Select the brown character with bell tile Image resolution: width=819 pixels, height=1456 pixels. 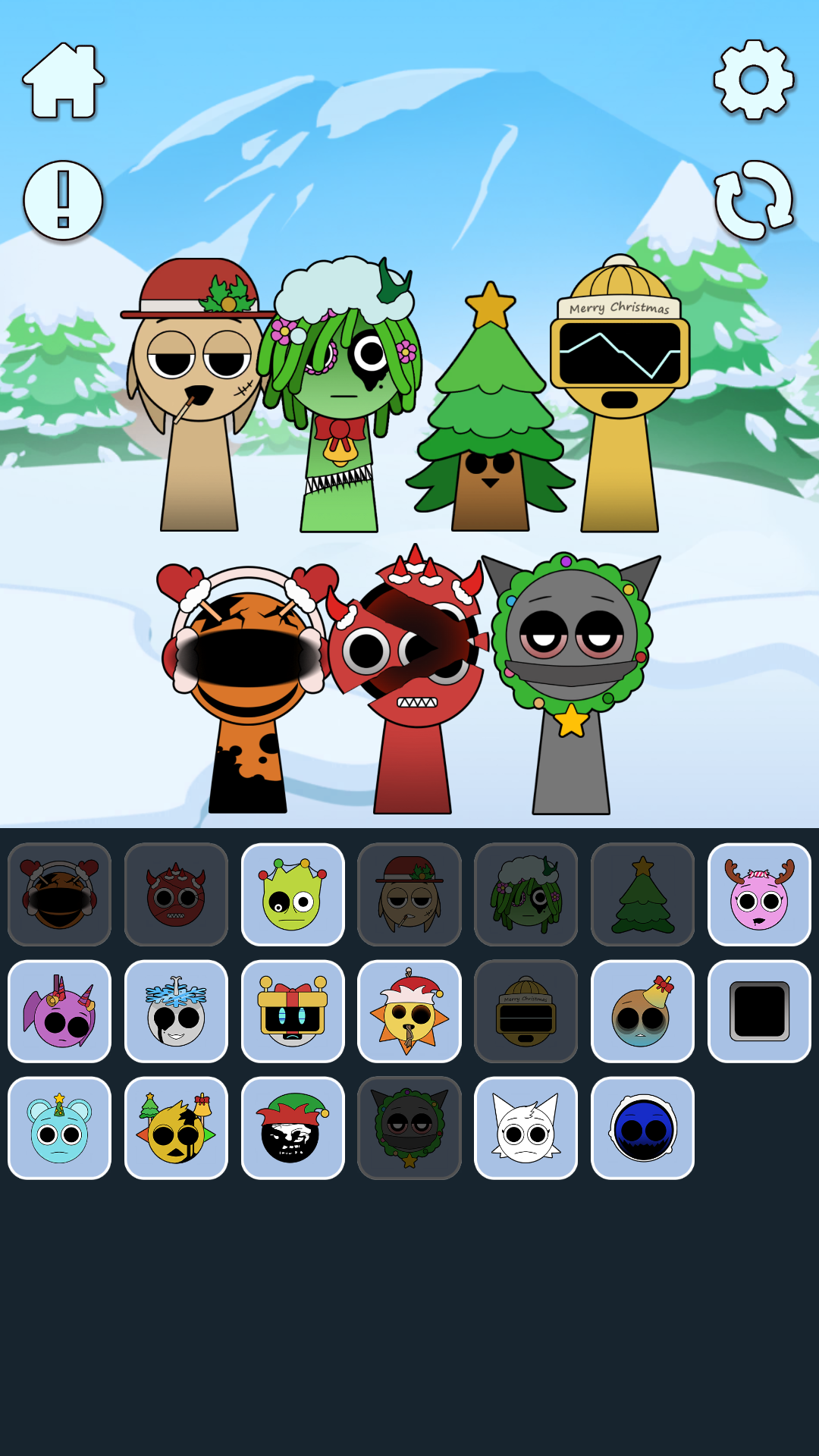click(x=642, y=1012)
